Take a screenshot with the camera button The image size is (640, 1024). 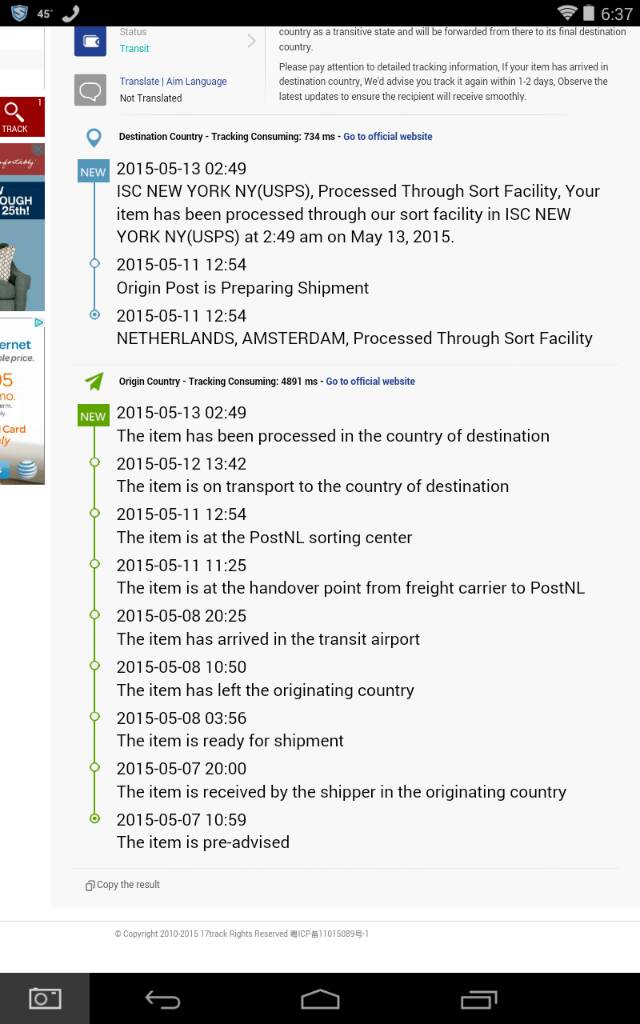pos(44,998)
